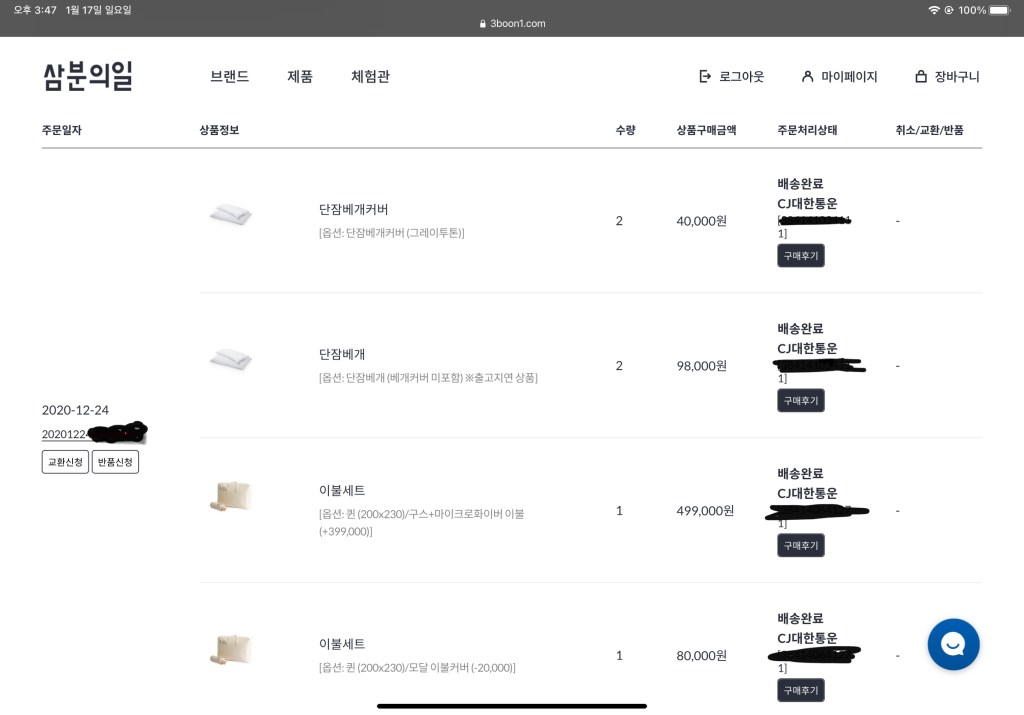Screen dimensions: 1024x715
Task: Go to the 제품 section
Action: 300,76
